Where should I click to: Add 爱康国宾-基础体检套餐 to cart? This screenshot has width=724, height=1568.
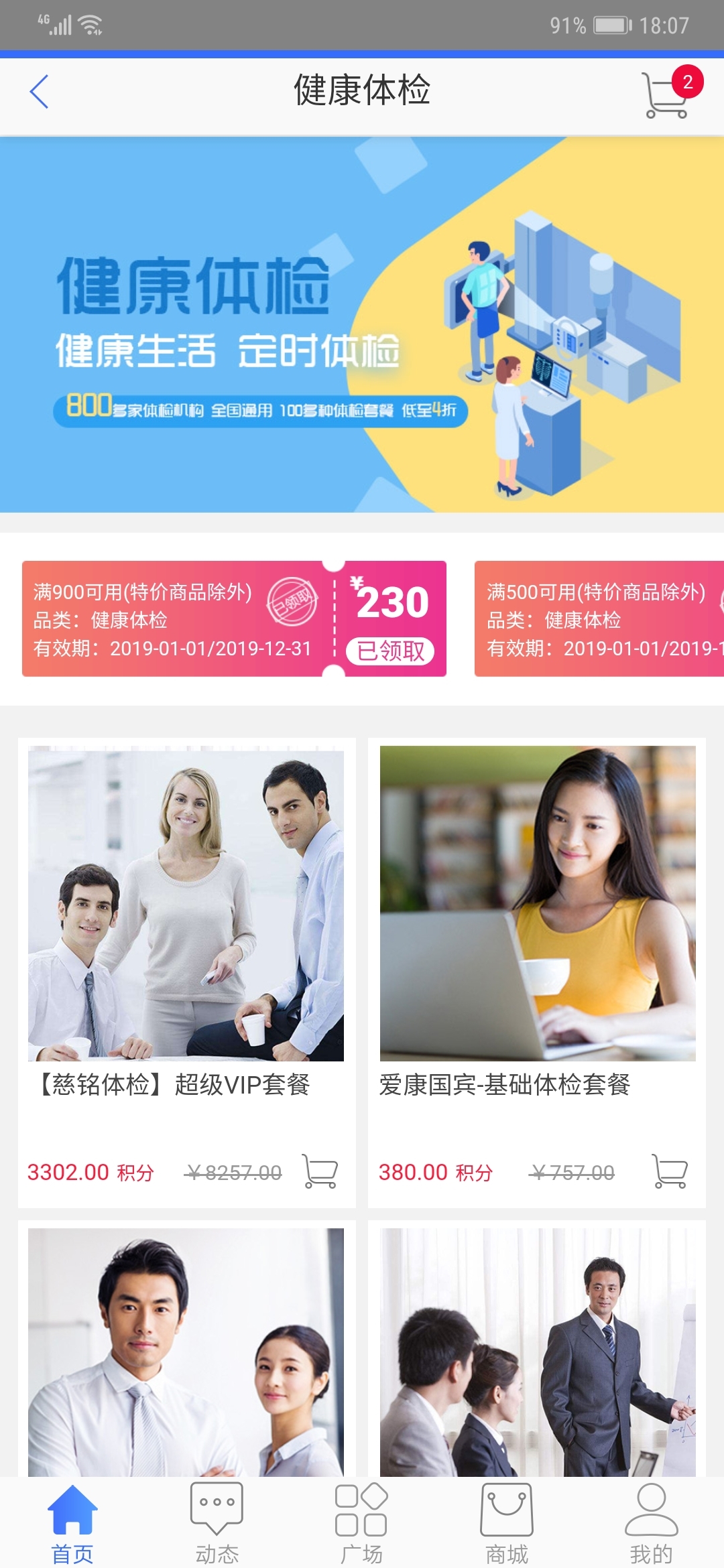pyautogui.click(x=670, y=1171)
